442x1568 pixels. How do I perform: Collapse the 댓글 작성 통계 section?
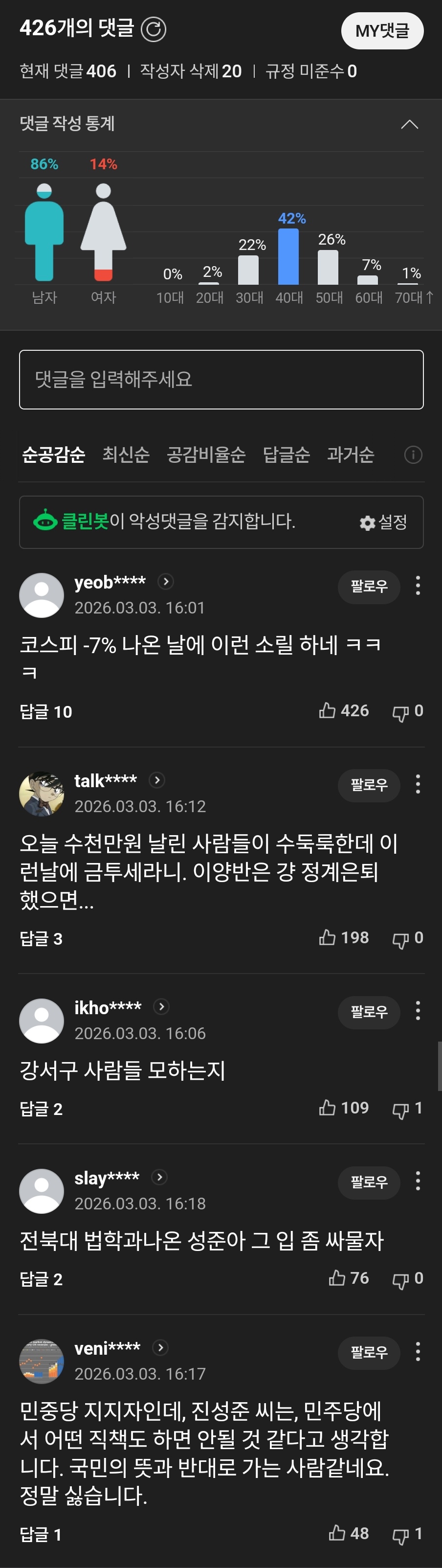click(x=409, y=124)
